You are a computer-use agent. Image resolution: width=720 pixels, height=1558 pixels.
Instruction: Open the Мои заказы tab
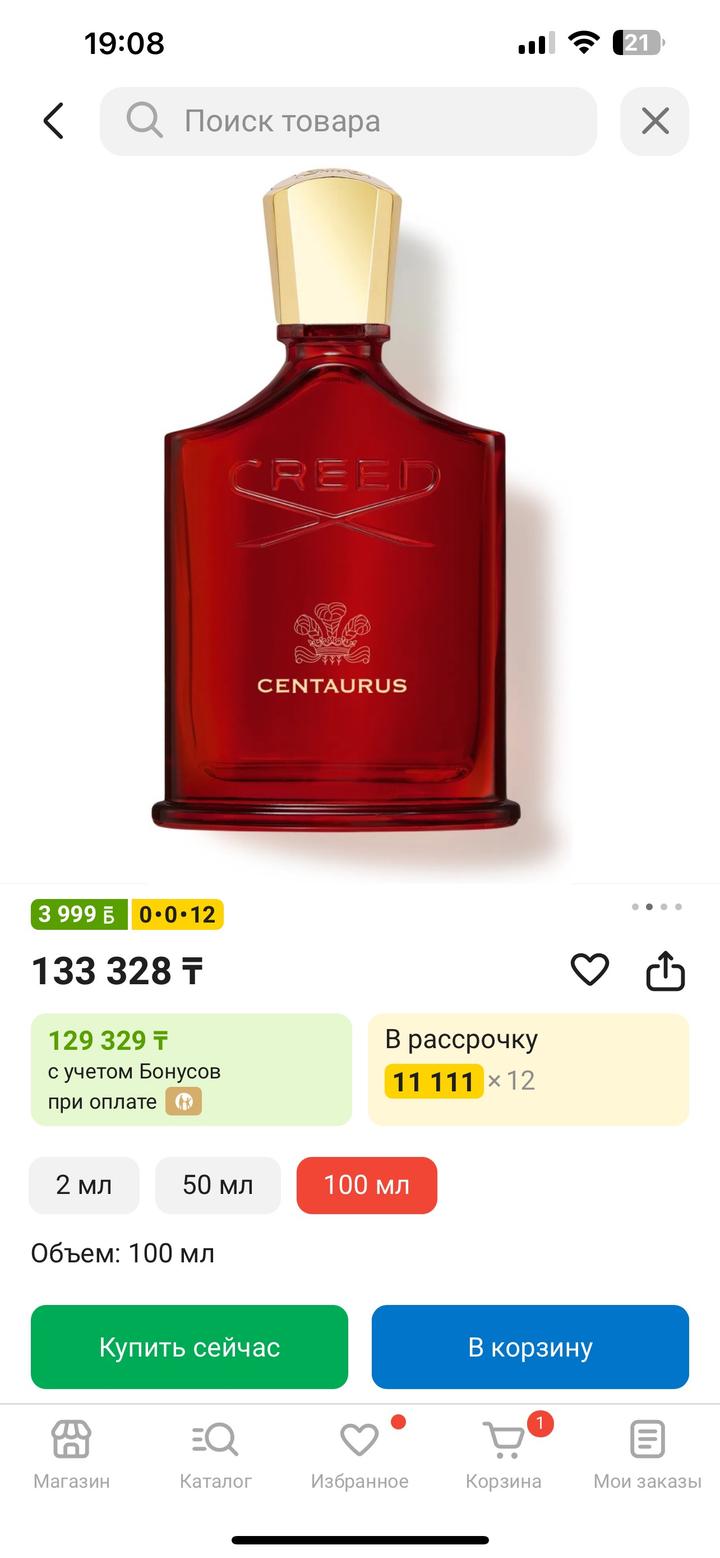coord(647,1455)
